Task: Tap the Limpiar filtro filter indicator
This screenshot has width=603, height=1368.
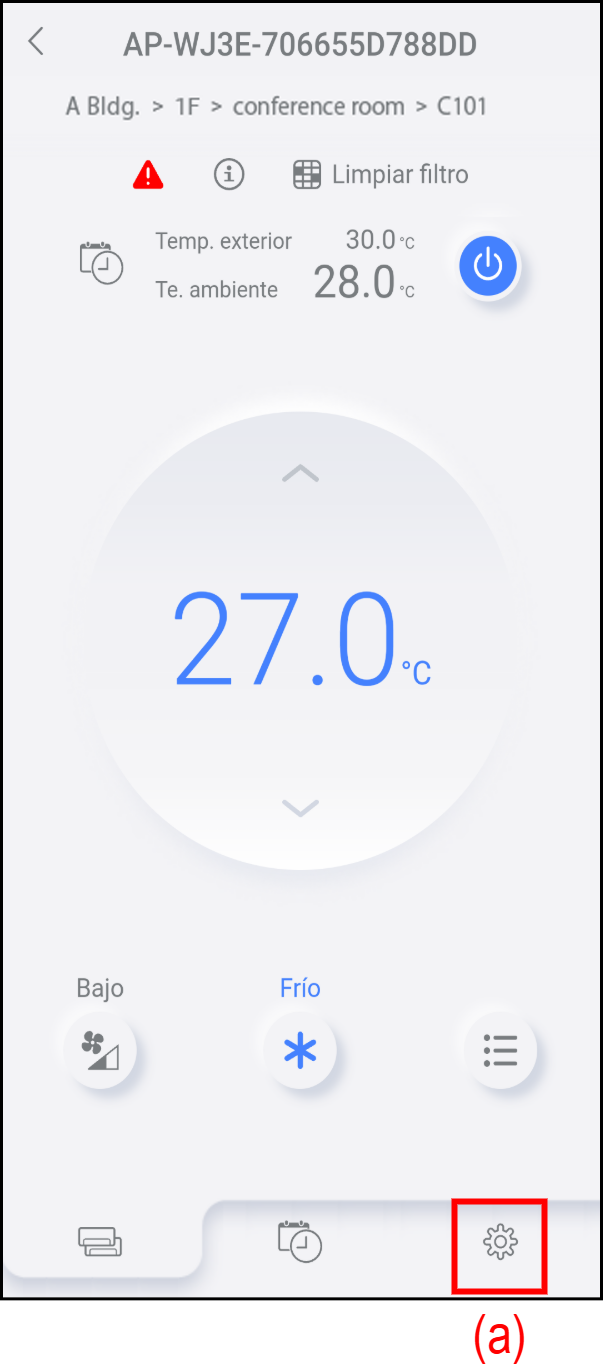Action: (x=381, y=175)
